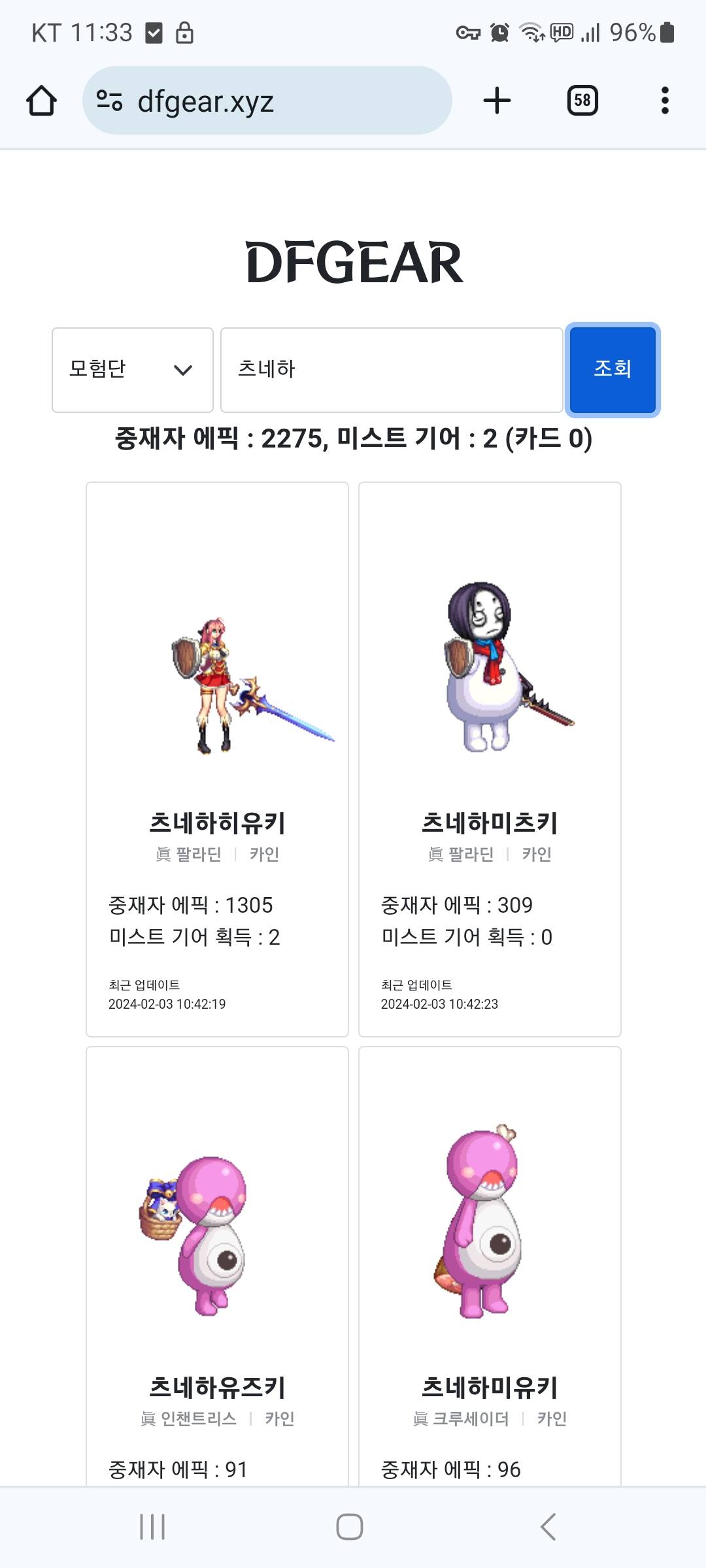Screen dimensions: 706x1568
Task: Open the 츠네하유즈키 character card
Action: click(x=217, y=1267)
